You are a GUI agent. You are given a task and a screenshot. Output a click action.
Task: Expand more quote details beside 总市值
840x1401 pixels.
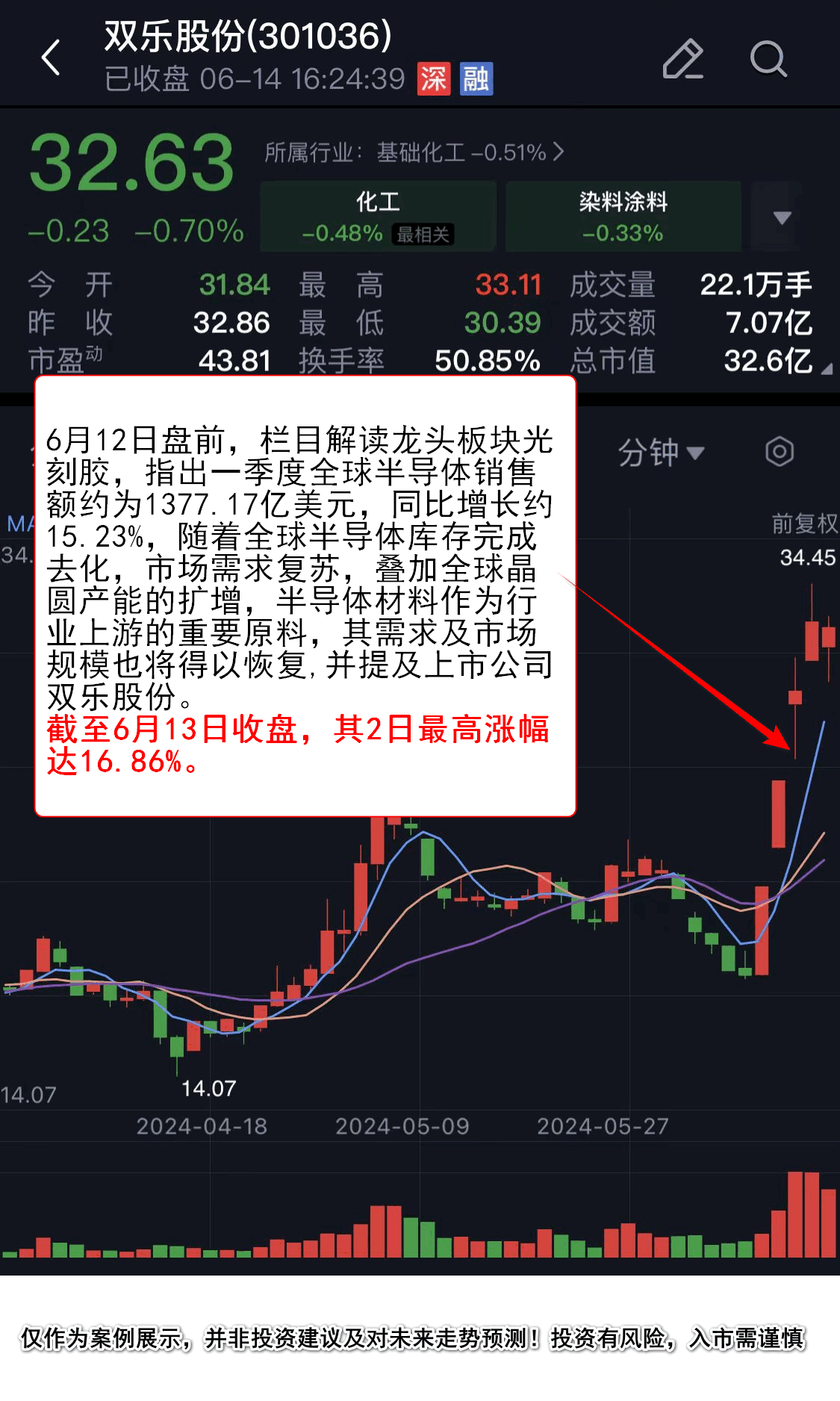[x=826, y=369]
